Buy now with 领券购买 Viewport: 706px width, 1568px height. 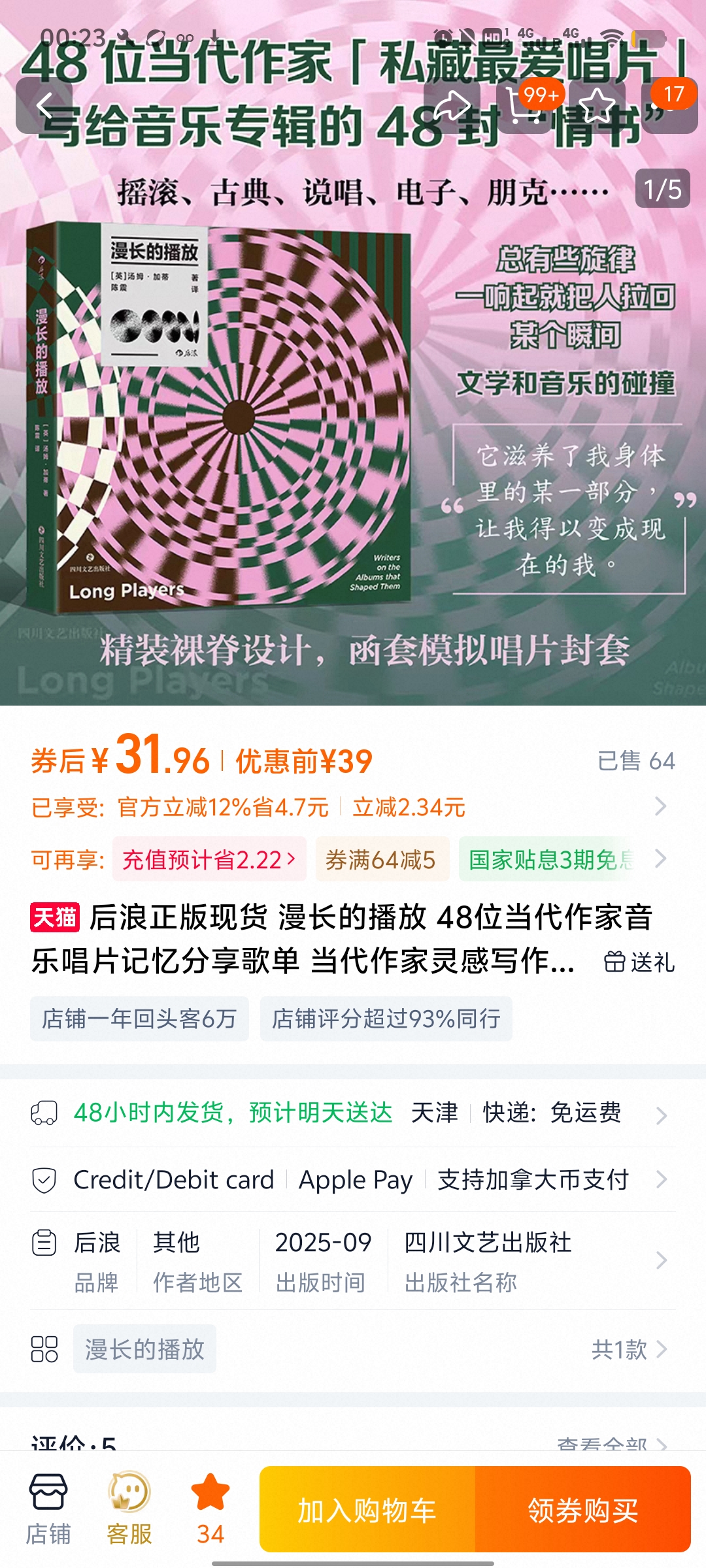583,1510
